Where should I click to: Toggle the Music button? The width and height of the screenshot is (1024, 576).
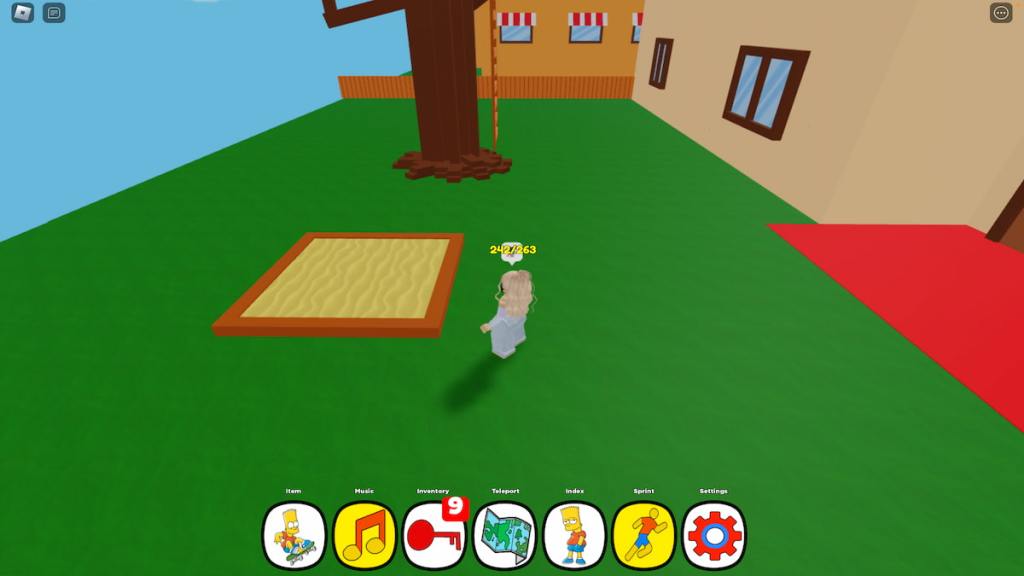tap(364, 536)
